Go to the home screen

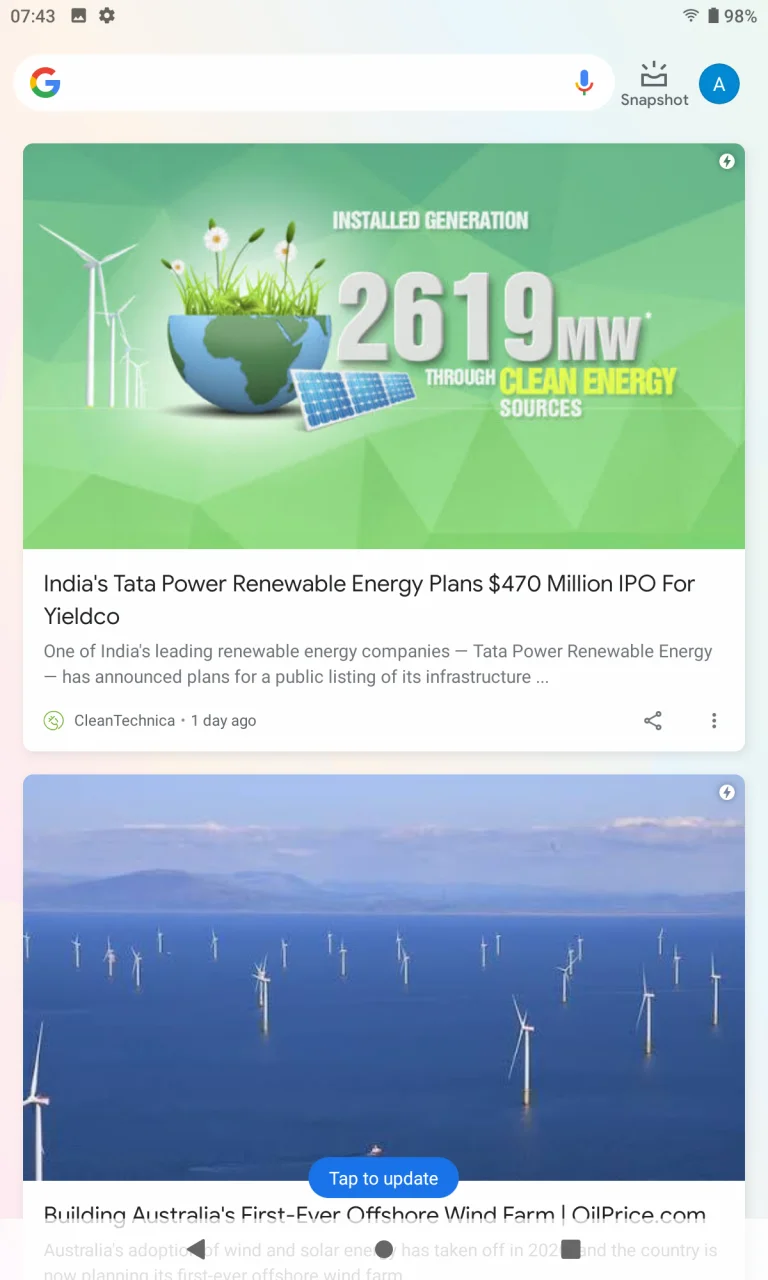coord(384,1249)
